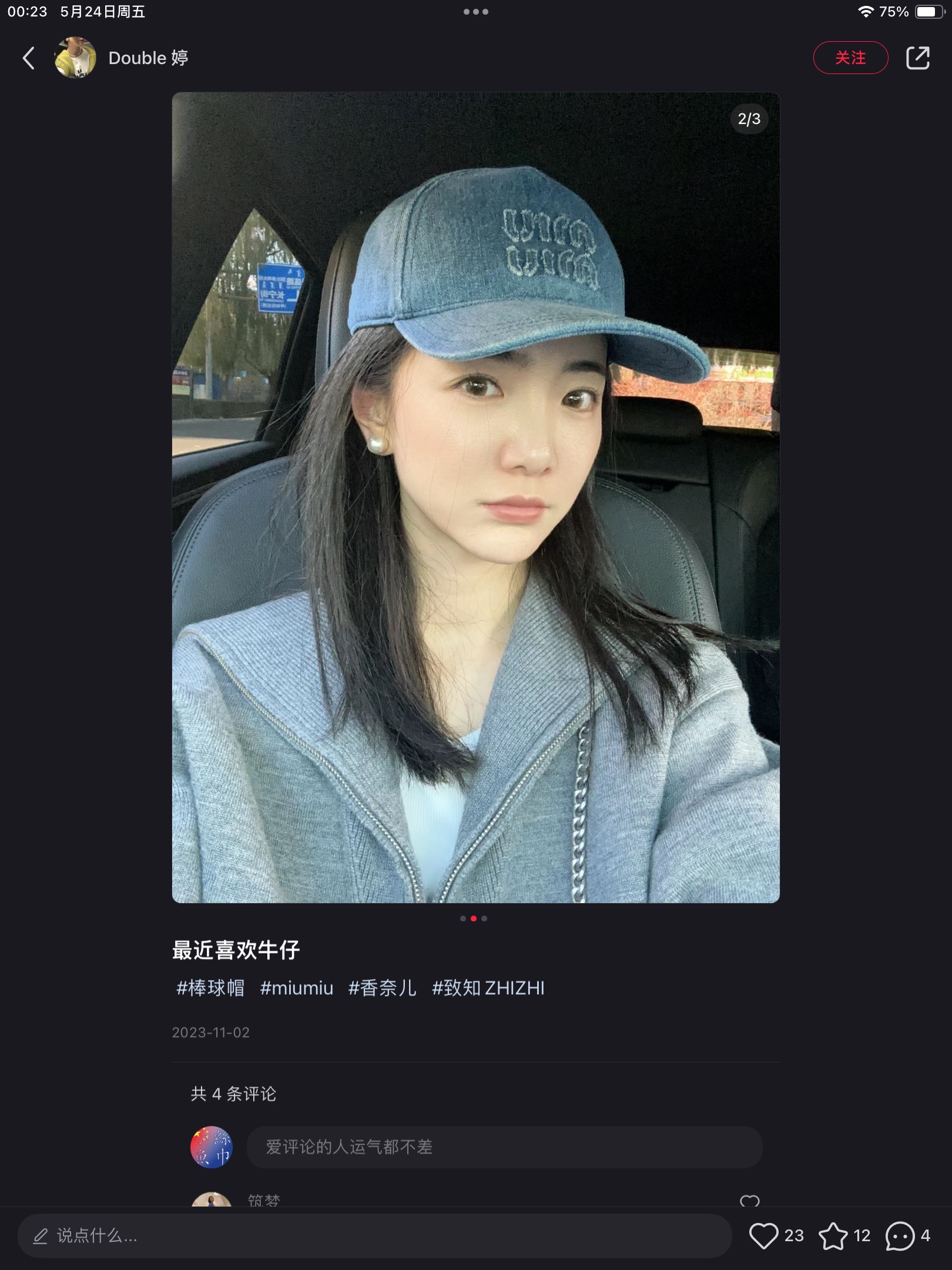Open the #棒球帽 hashtag
The image size is (952, 1270).
(210, 988)
